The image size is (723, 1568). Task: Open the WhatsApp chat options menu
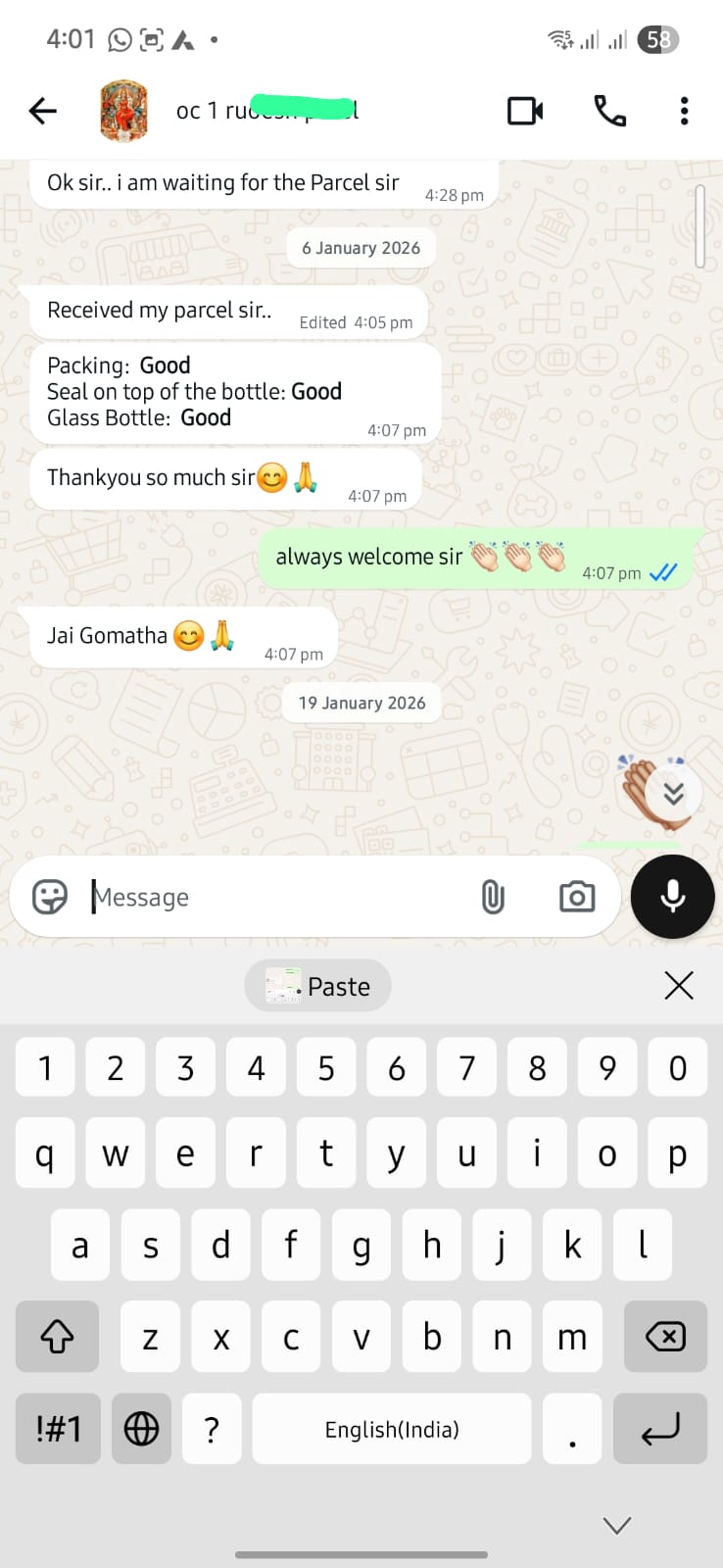pos(683,111)
